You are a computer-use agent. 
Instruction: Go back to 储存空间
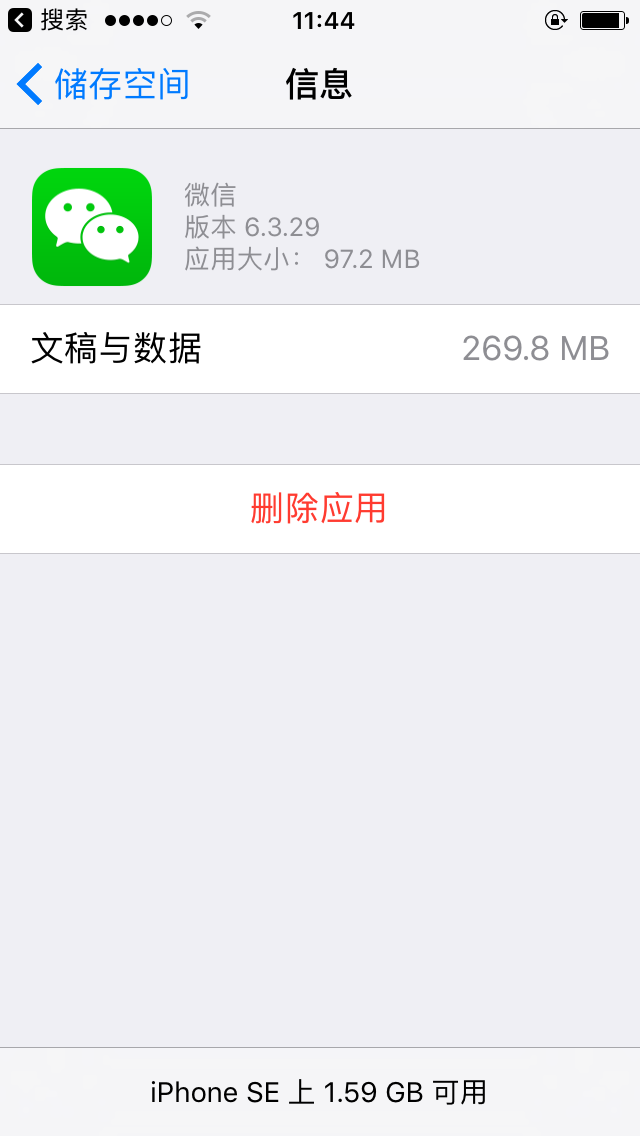pos(104,85)
